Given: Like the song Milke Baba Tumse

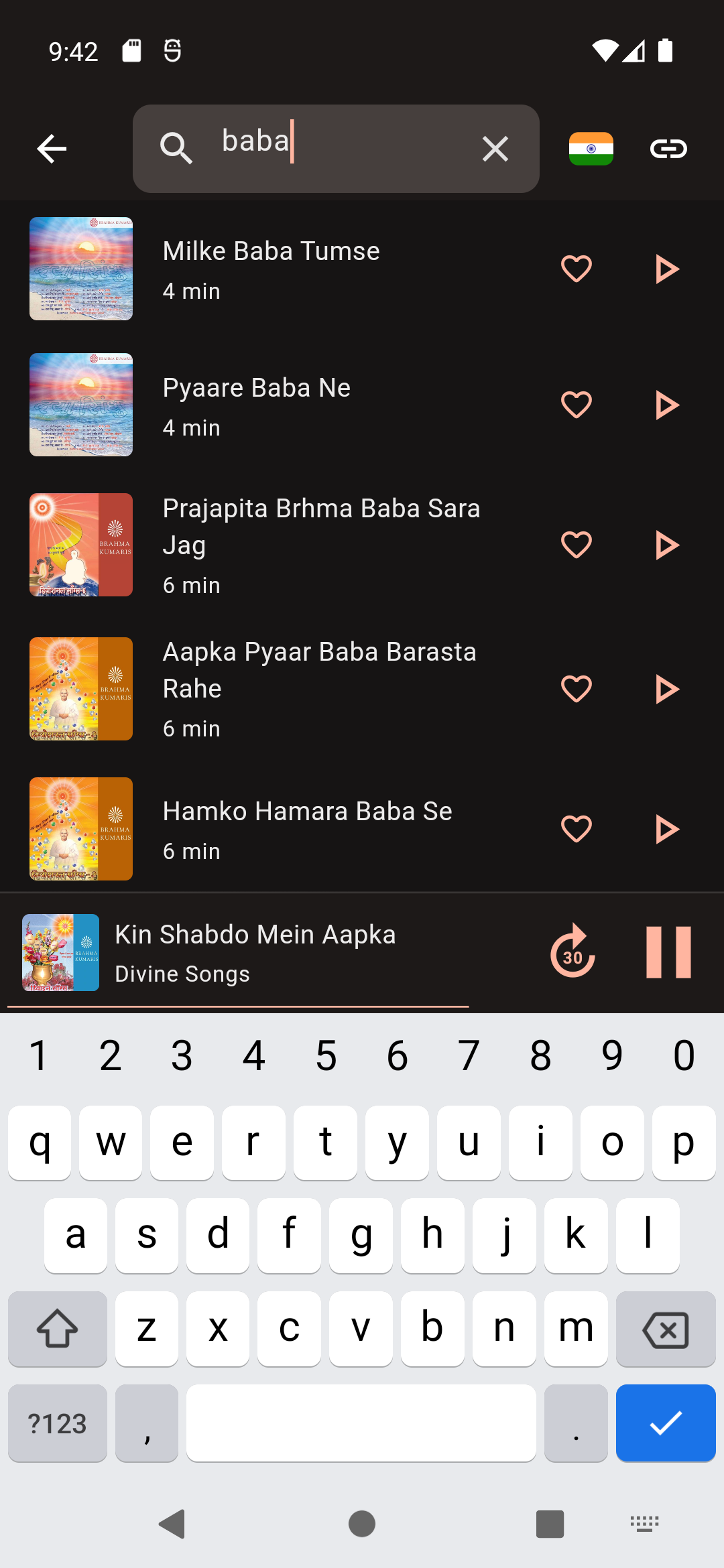Looking at the screenshot, I should tap(577, 269).
